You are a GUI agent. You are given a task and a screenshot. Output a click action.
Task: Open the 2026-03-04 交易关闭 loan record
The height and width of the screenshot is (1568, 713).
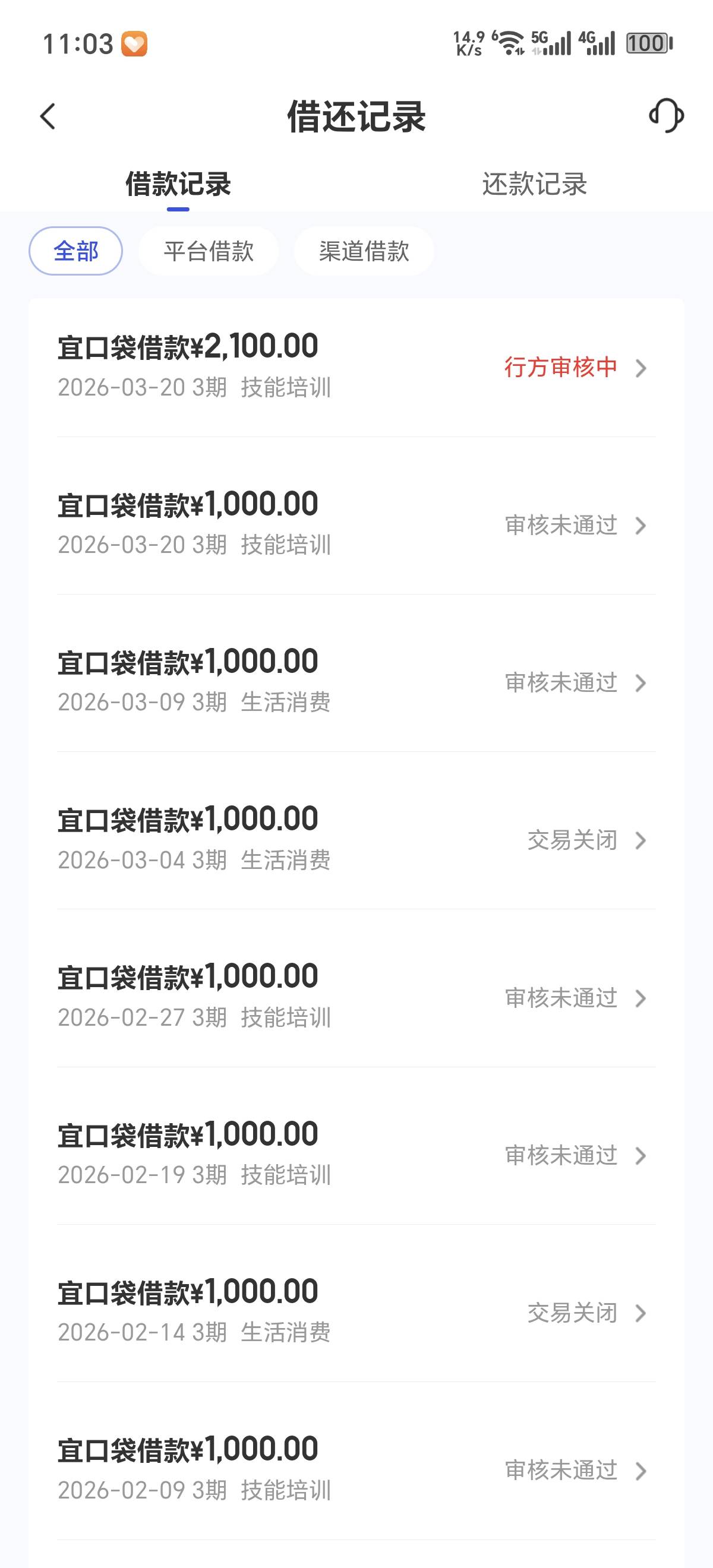[356, 840]
